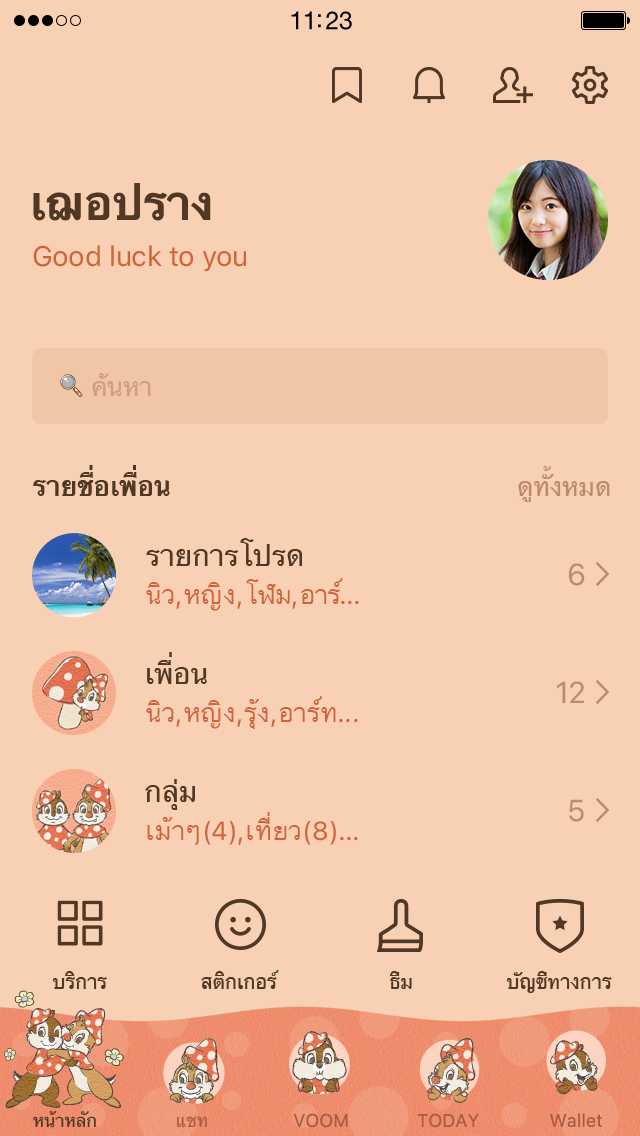Open the รายการโปรด favorites row
The image size is (640, 1136).
point(320,575)
